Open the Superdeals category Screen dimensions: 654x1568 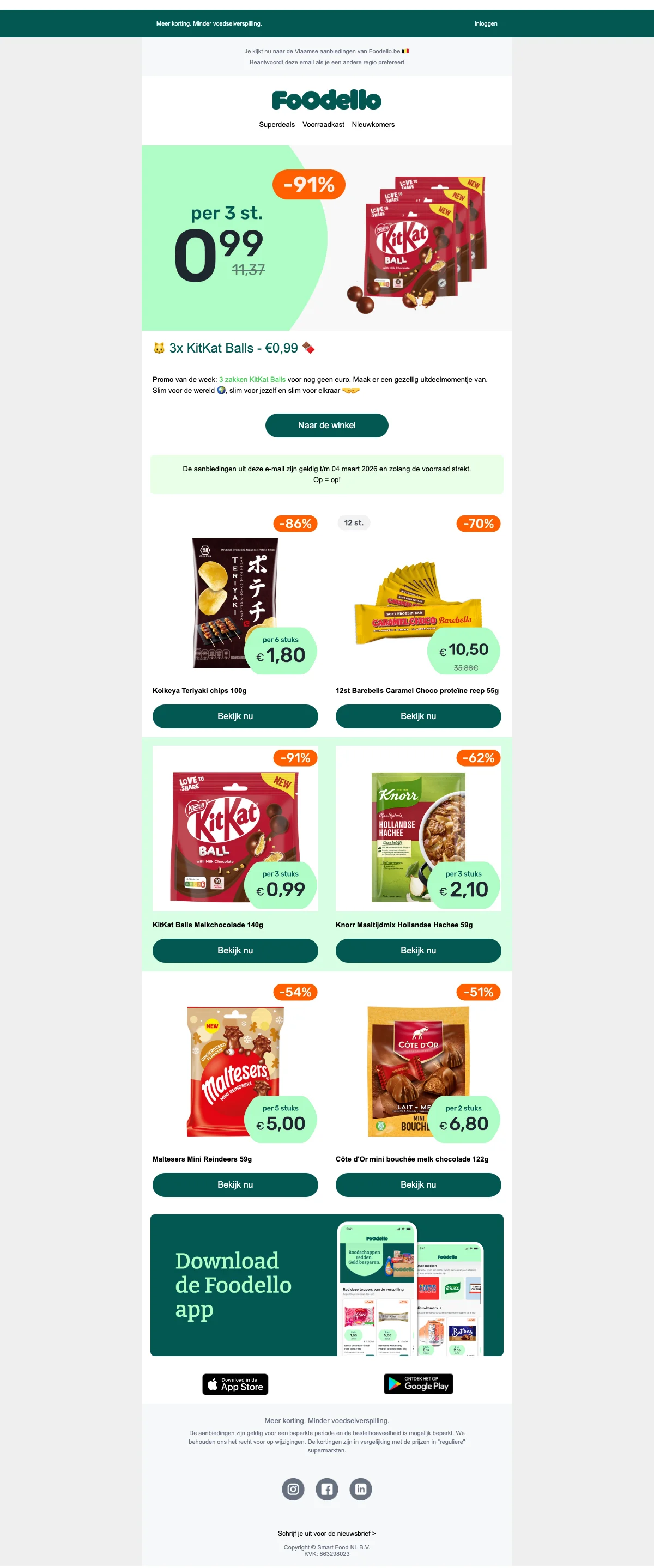click(x=276, y=125)
